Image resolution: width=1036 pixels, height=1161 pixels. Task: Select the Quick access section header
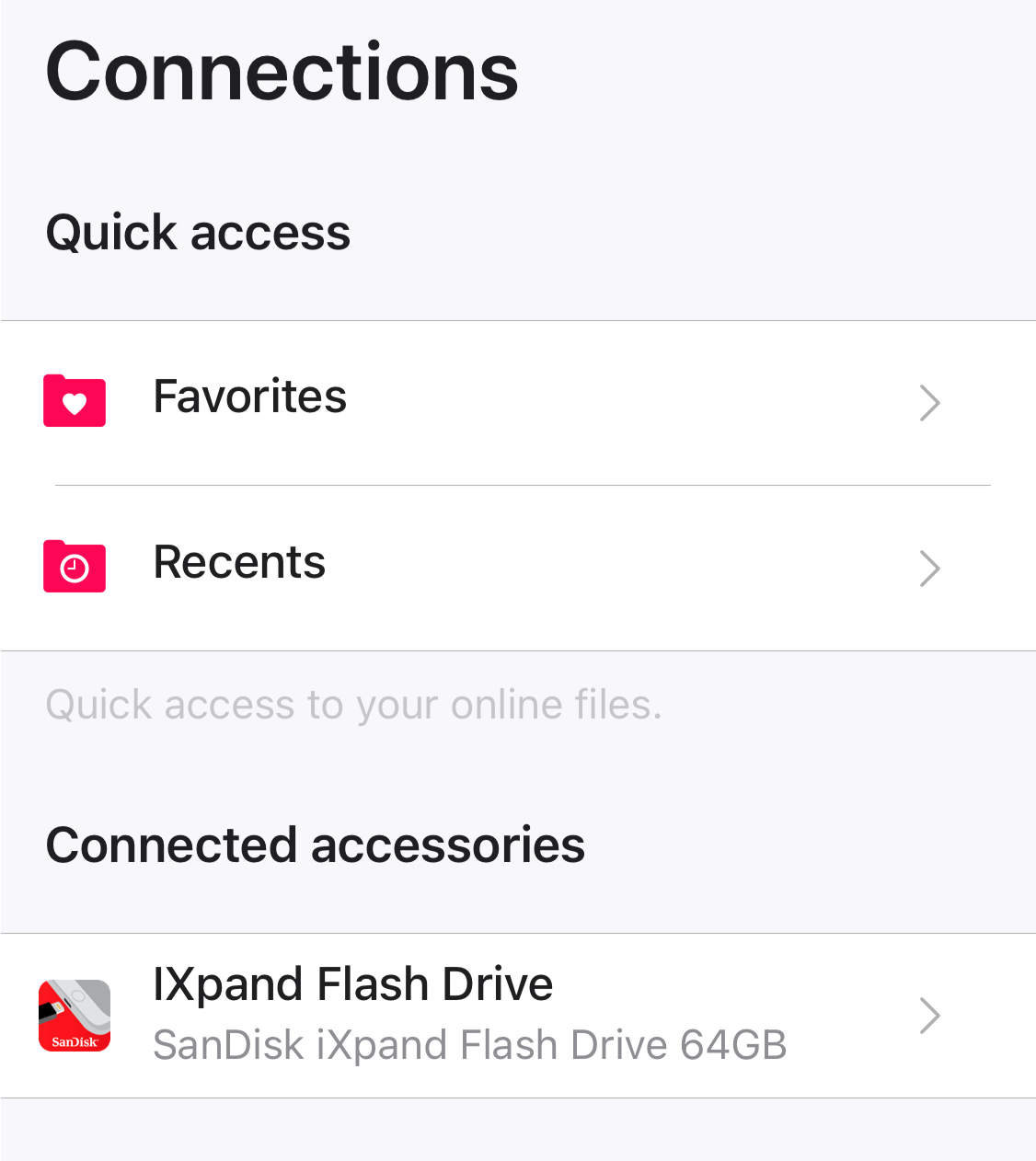tap(198, 233)
